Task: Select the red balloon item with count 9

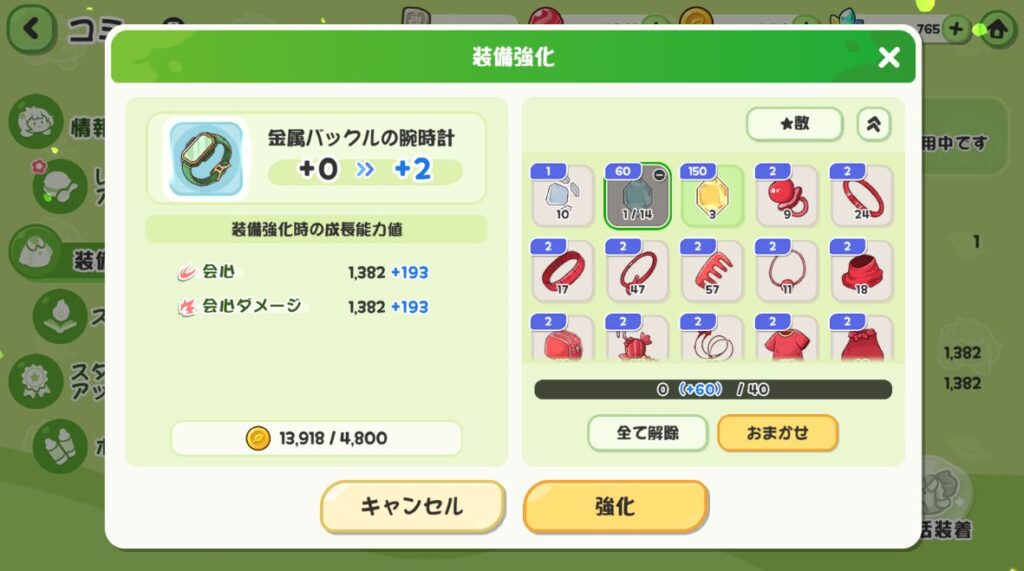Action: point(787,196)
